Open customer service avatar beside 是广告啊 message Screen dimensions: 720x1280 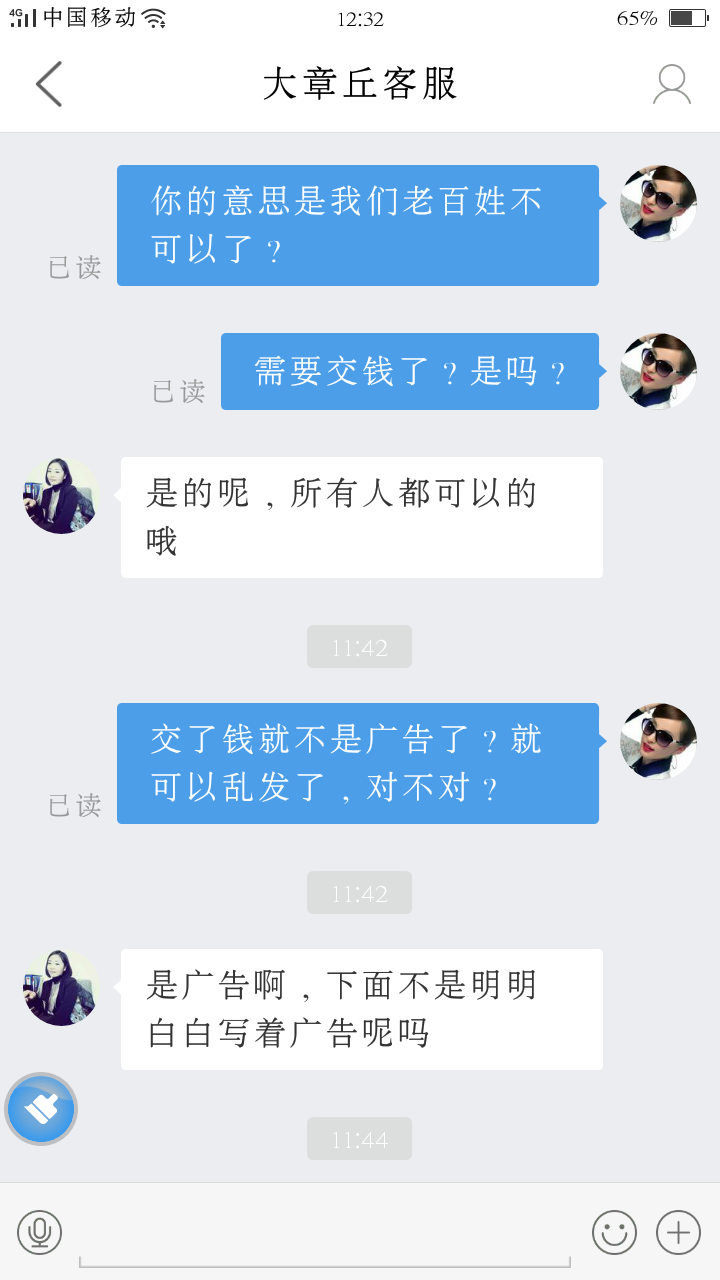pos(61,988)
